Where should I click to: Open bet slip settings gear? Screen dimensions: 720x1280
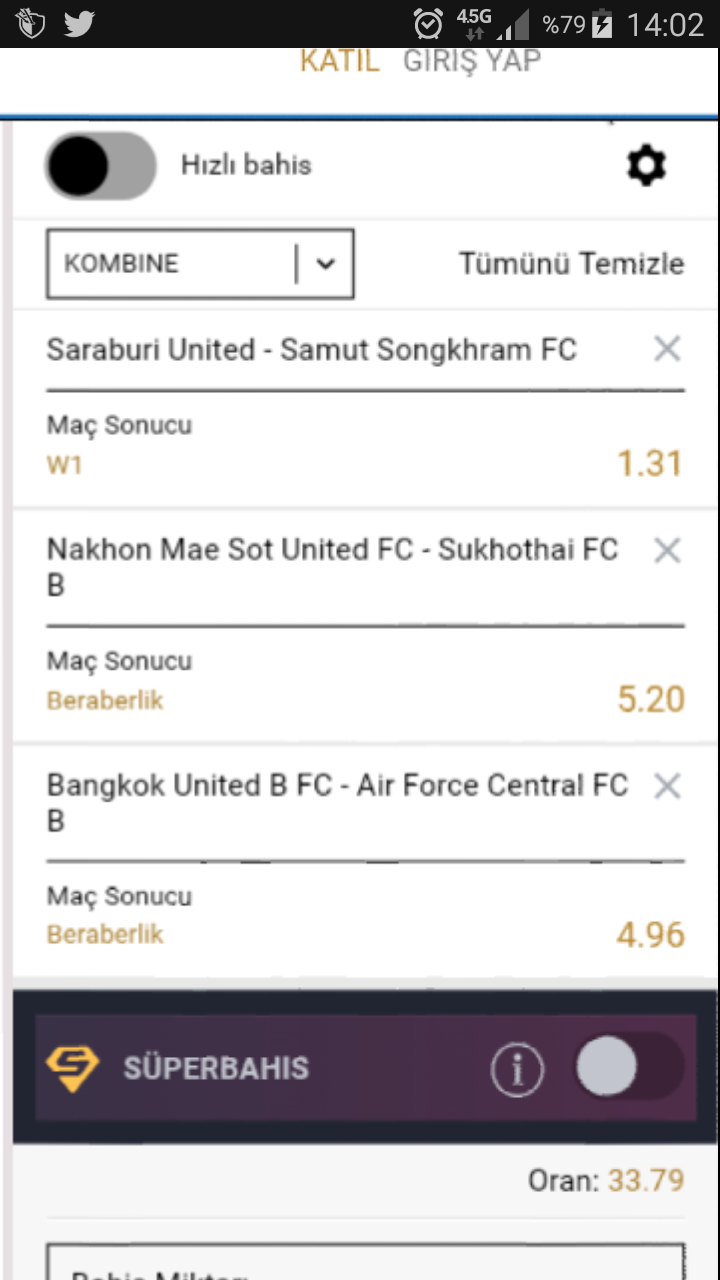[x=646, y=165]
